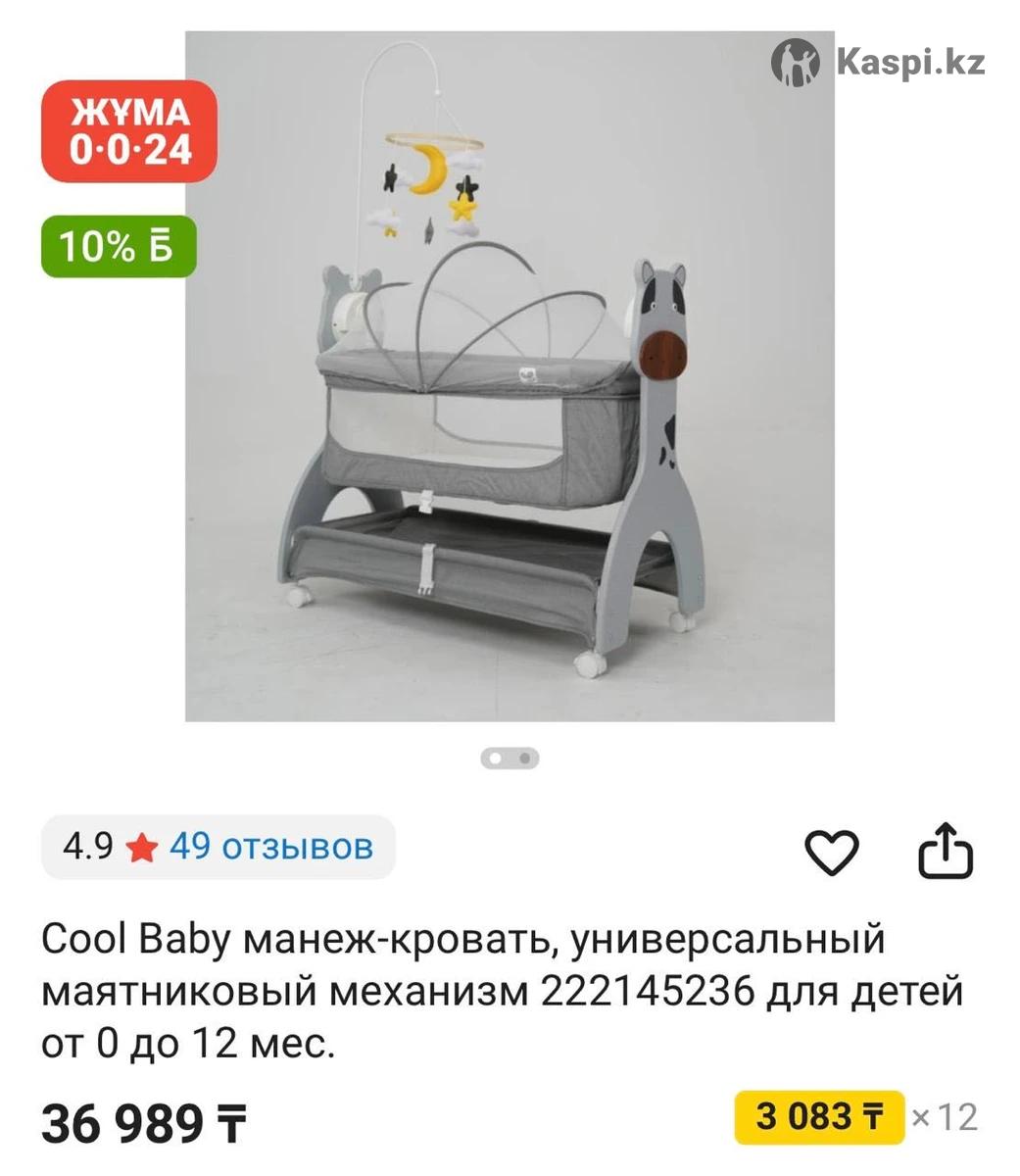Open the crib product photo
The image size is (1020, 1176).
(x=510, y=377)
